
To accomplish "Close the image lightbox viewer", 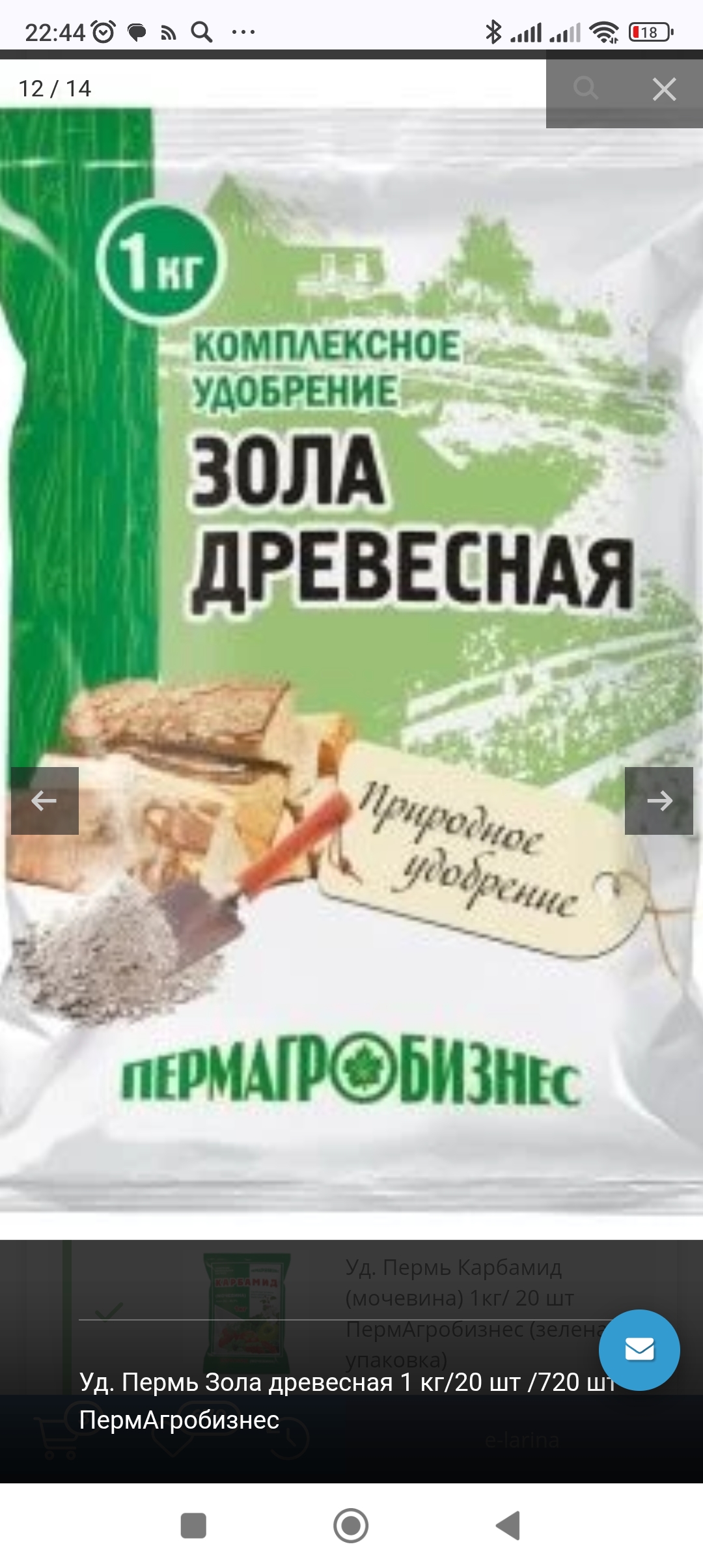I will 664,89.
